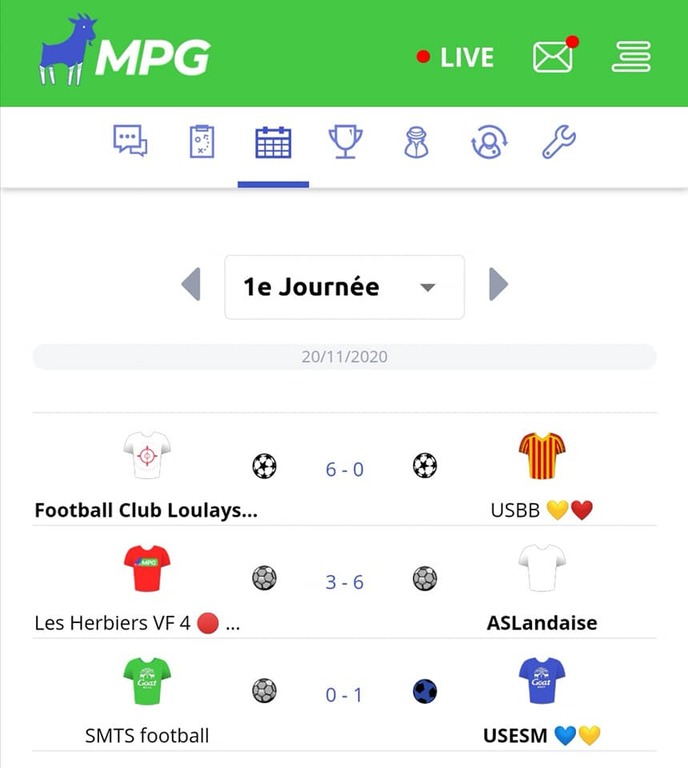The image size is (688, 768).
Task: Expand the 1e Journée dropdown
Action: point(344,287)
